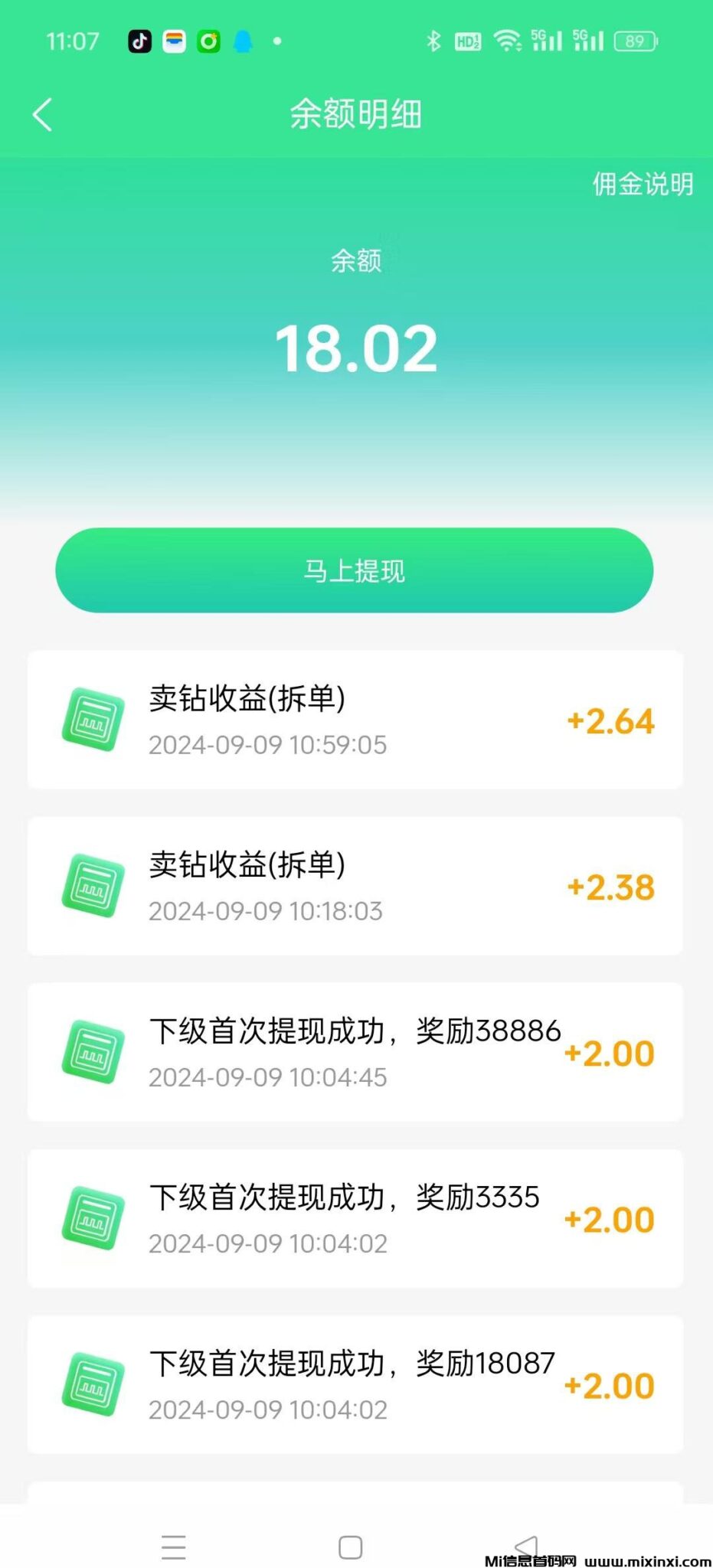Open the system recent apps menu

pos(174,1547)
